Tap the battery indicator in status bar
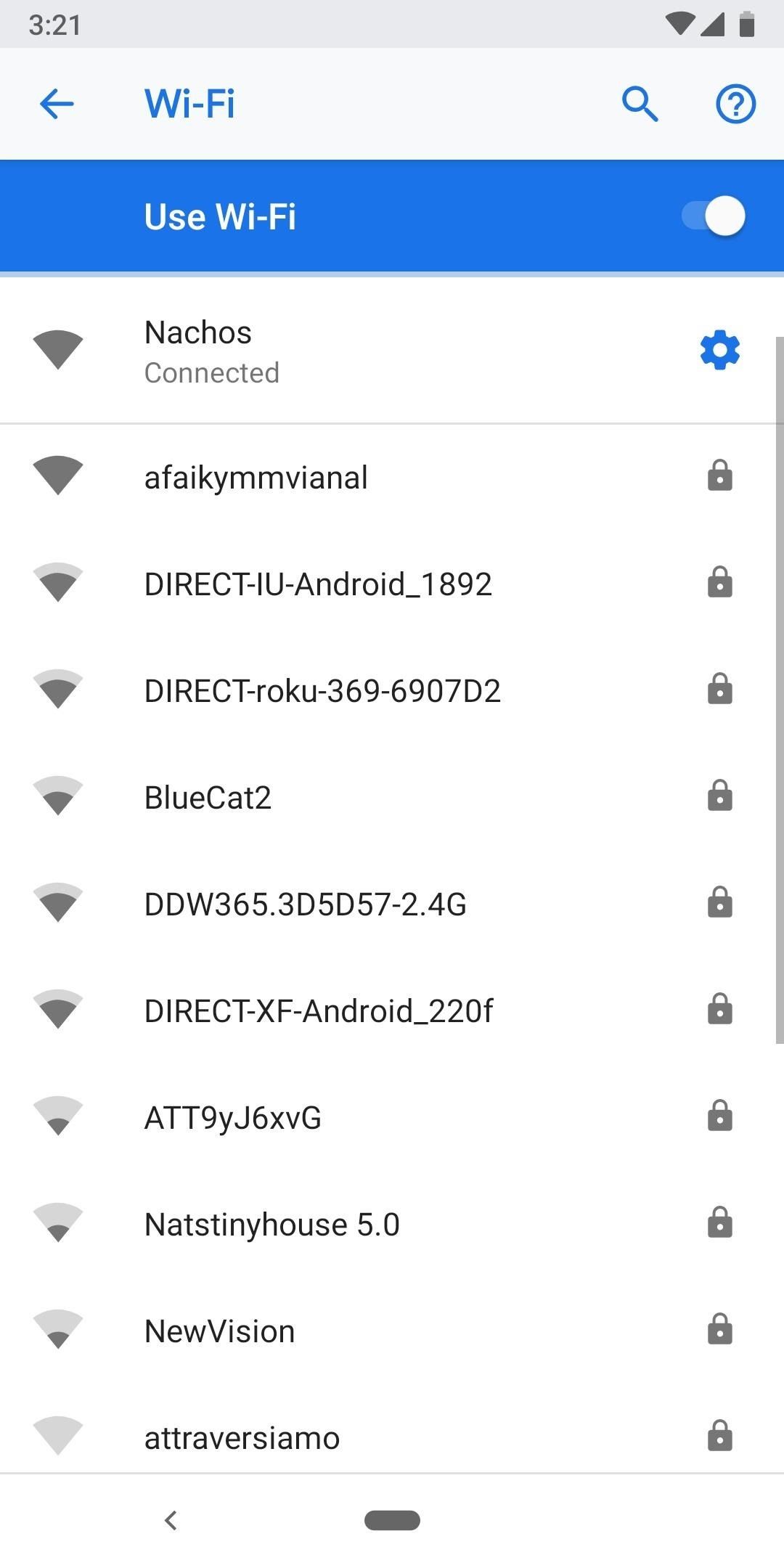The height and width of the screenshot is (1568, 784). tap(748, 24)
